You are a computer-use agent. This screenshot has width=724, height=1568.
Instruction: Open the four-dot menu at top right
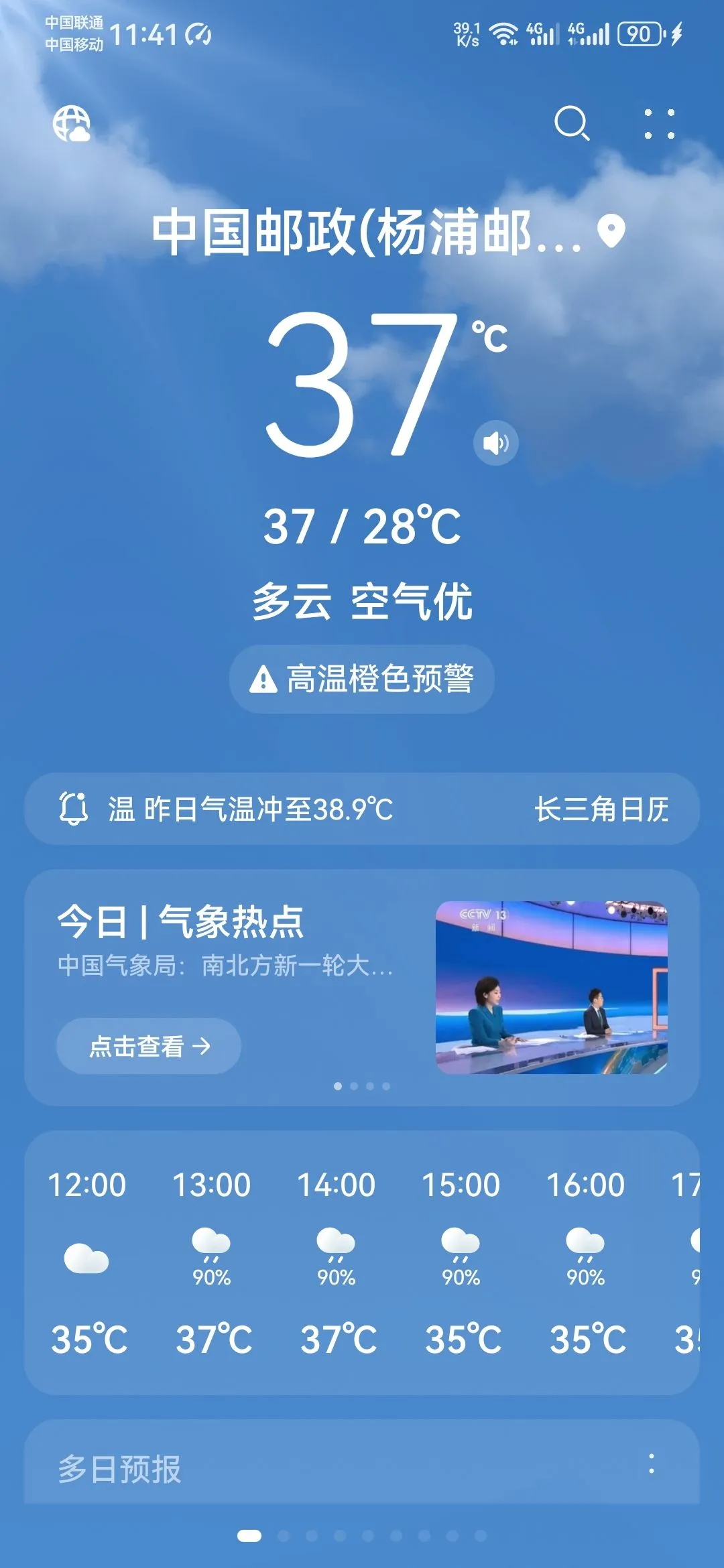point(660,124)
